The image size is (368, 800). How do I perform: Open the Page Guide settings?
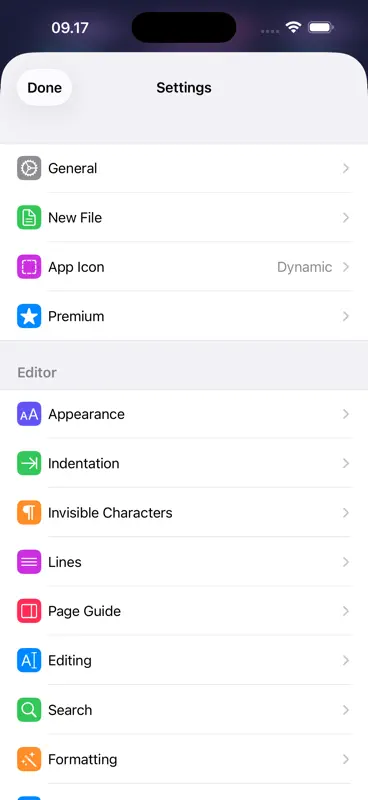tap(184, 611)
